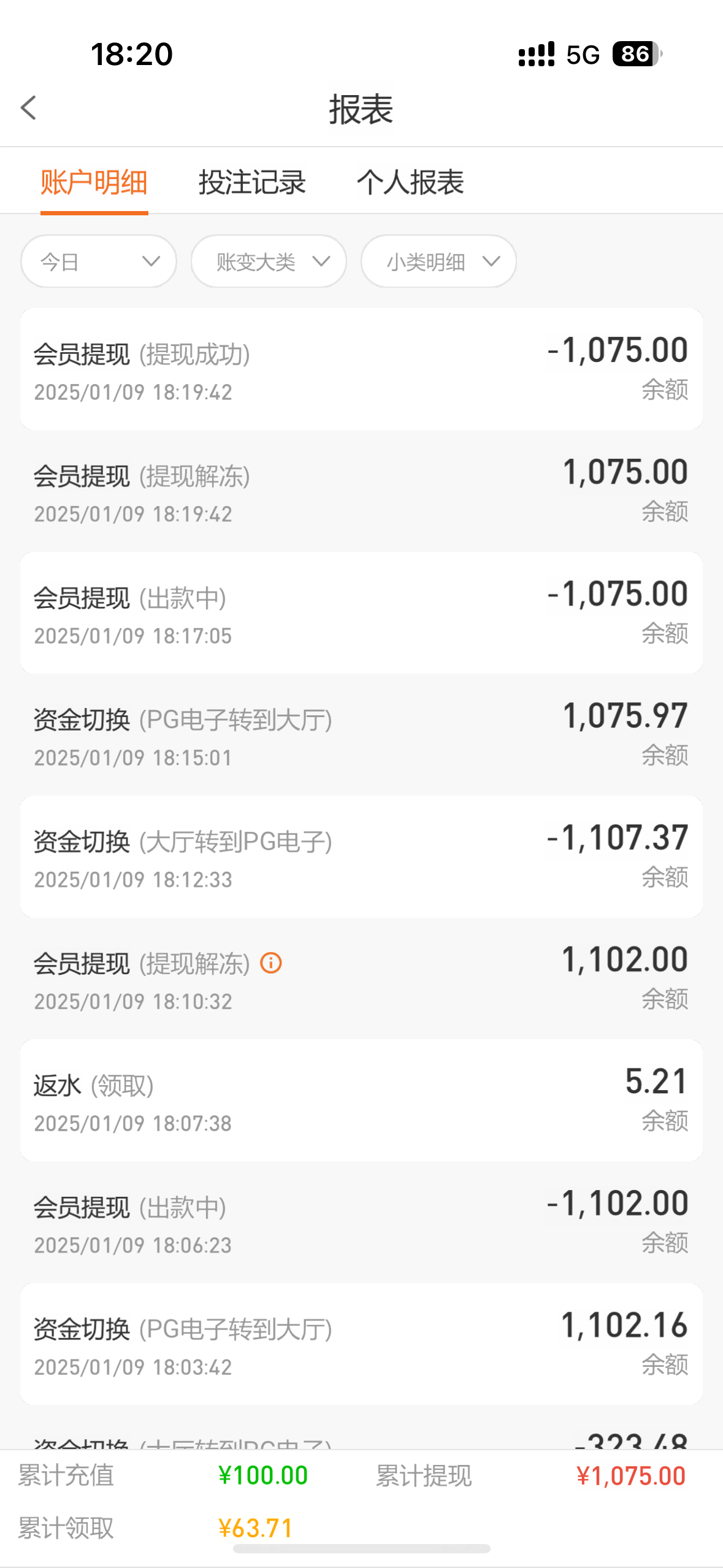Open the 今日 date dropdown
723x1568 pixels.
(99, 262)
